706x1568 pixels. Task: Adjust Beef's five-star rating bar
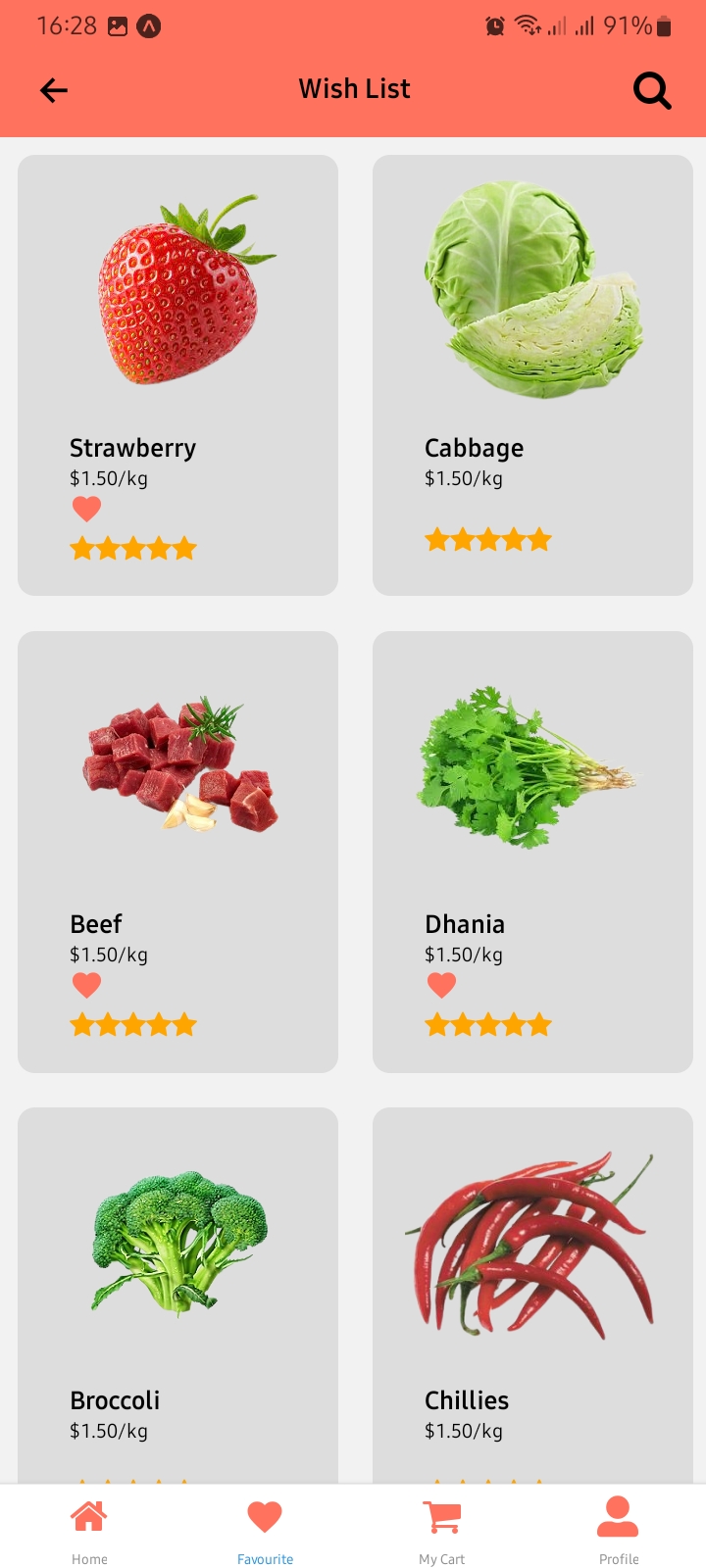[133, 1024]
